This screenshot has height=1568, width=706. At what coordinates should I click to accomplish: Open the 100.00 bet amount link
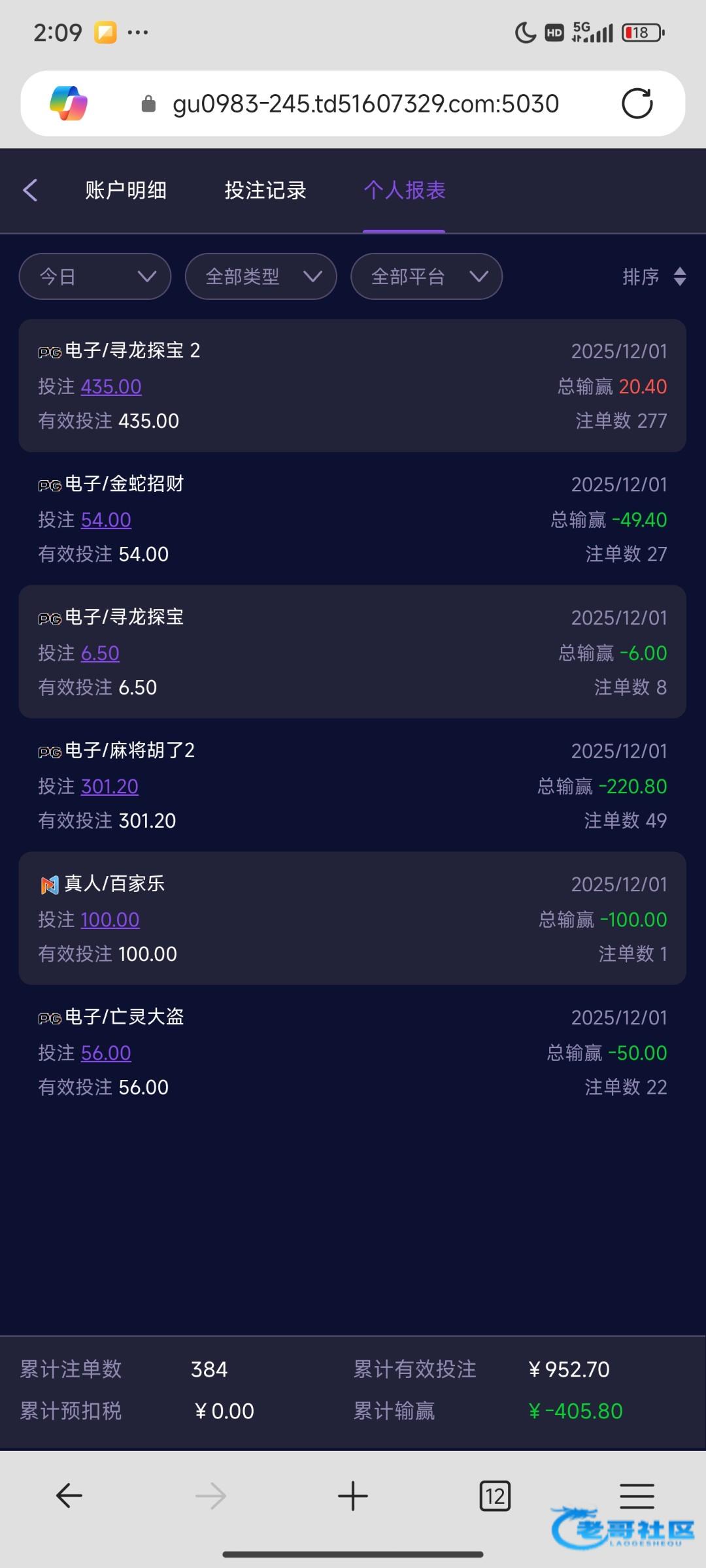110,920
